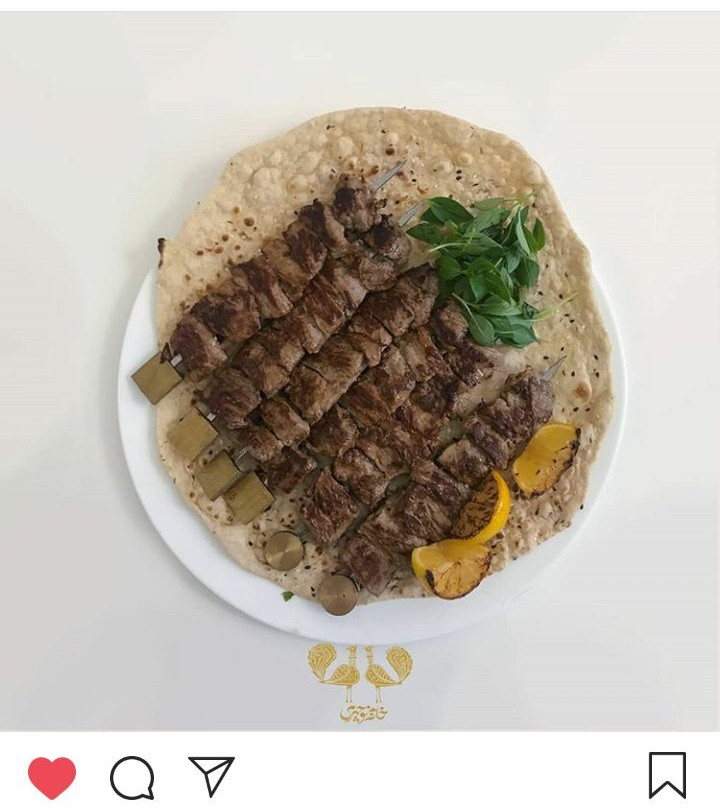Save the post with the bookmark icon
This screenshot has height=808, width=720.
pyautogui.click(x=667, y=775)
